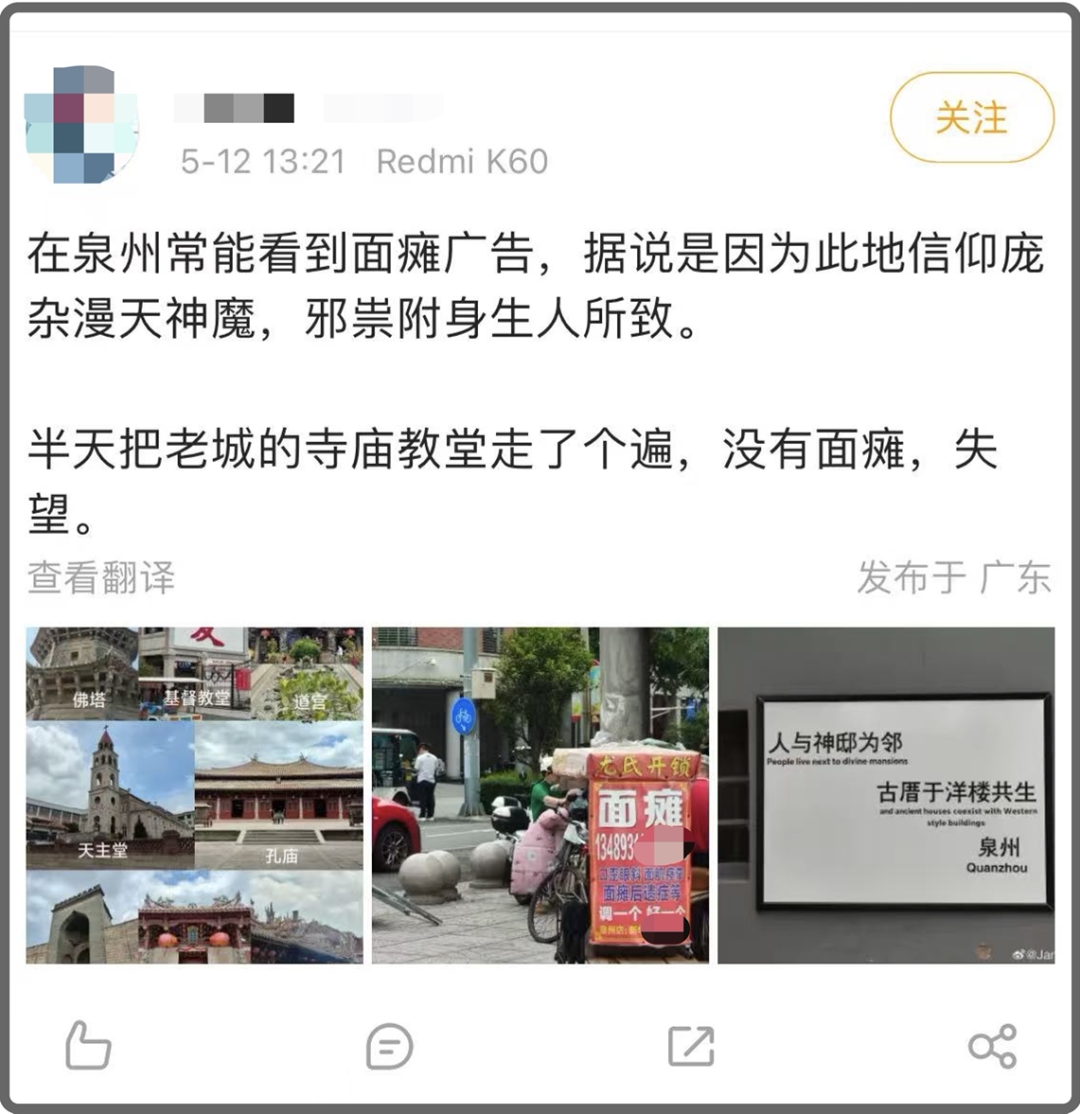Open the temples and churches collage photo
The height and width of the screenshot is (1114, 1080).
(195, 795)
